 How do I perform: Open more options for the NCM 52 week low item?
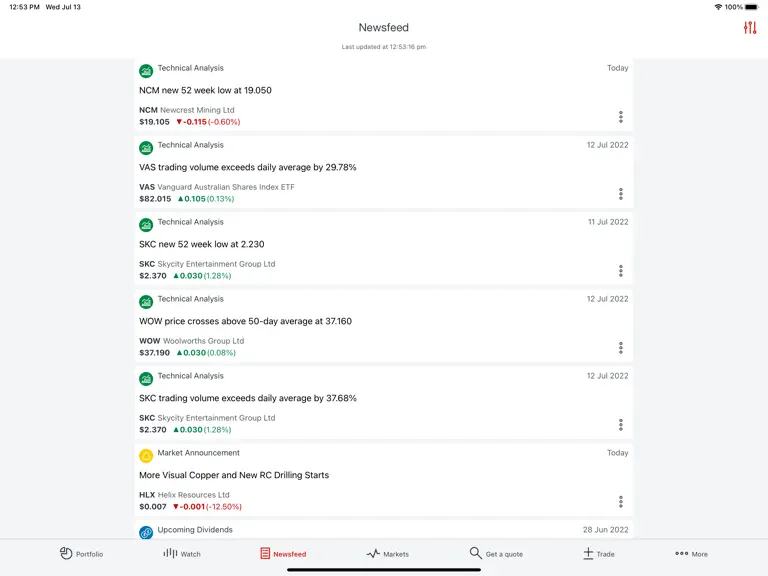621,117
